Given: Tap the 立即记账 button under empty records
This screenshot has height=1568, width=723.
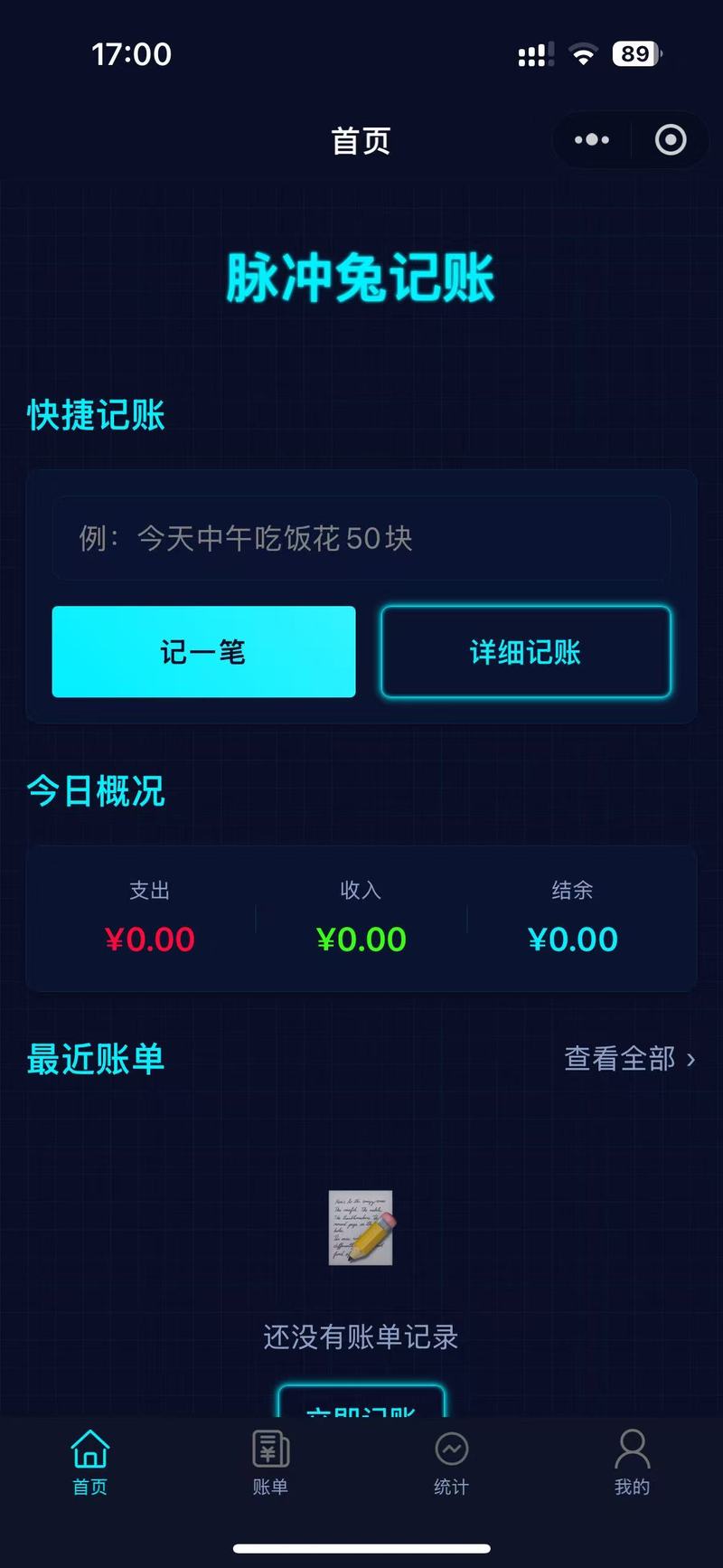Looking at the screenshot, I should pos(361,1403).
